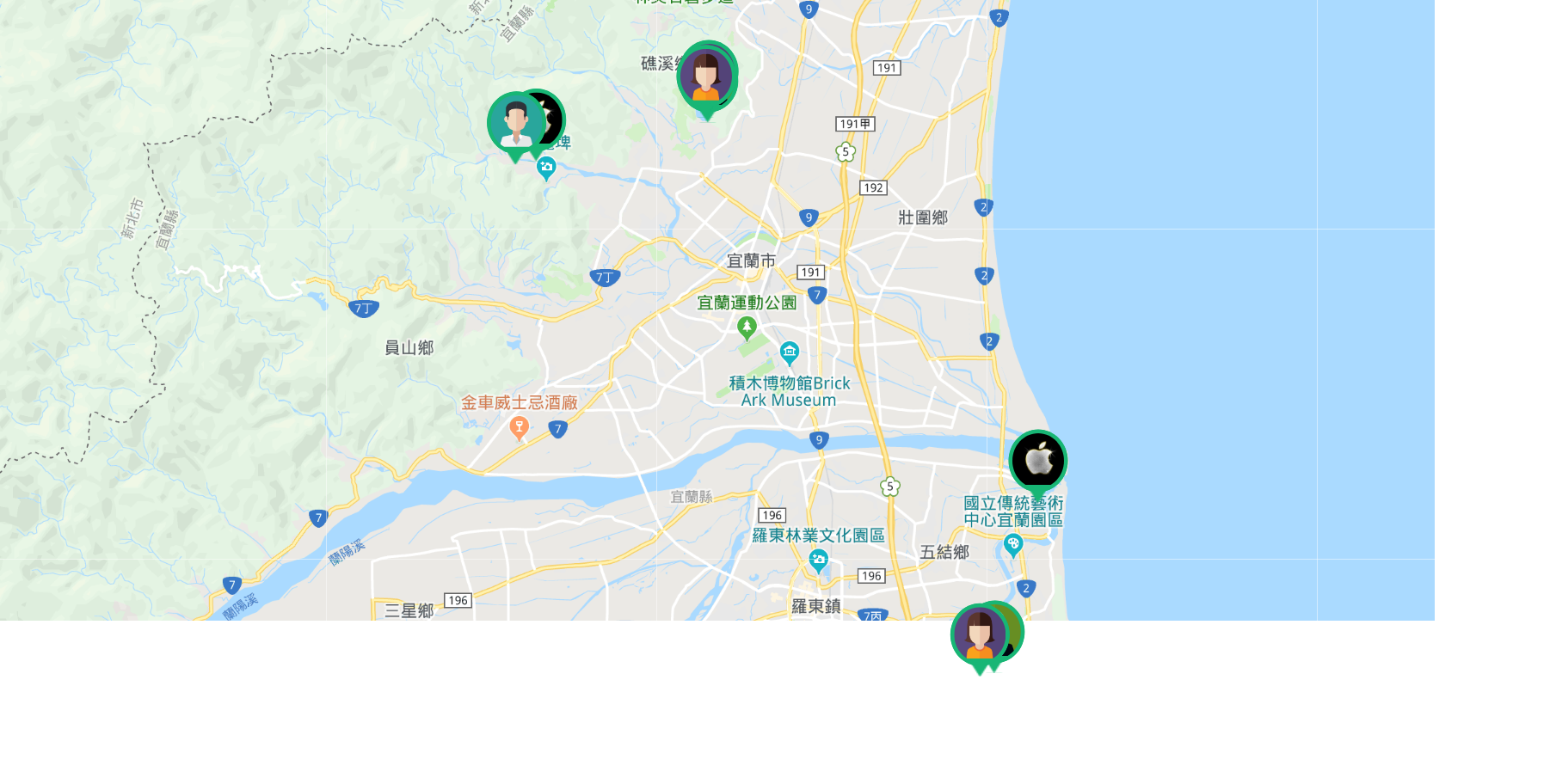Open the 積木博物館 Brick Ark Museum pin
The height and width of the screenshot is (784, 1556).
point(789,352)
